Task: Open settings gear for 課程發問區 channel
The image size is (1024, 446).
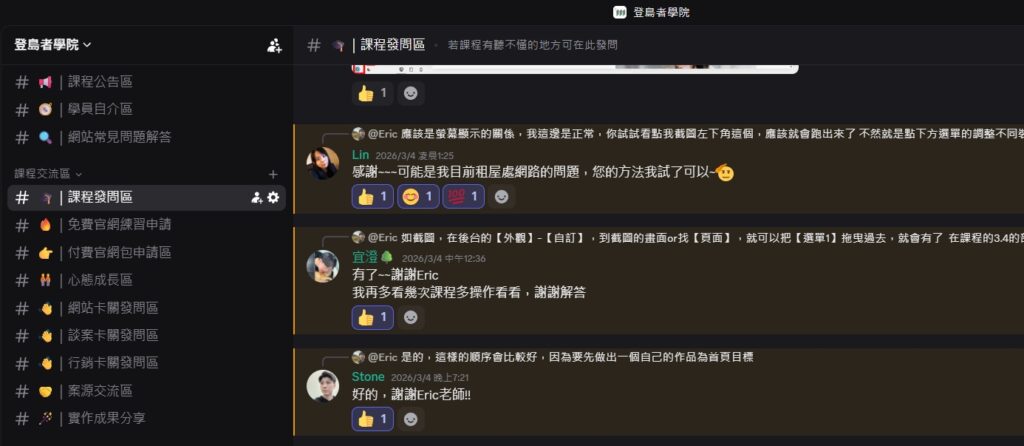Action: coord(273,198)
